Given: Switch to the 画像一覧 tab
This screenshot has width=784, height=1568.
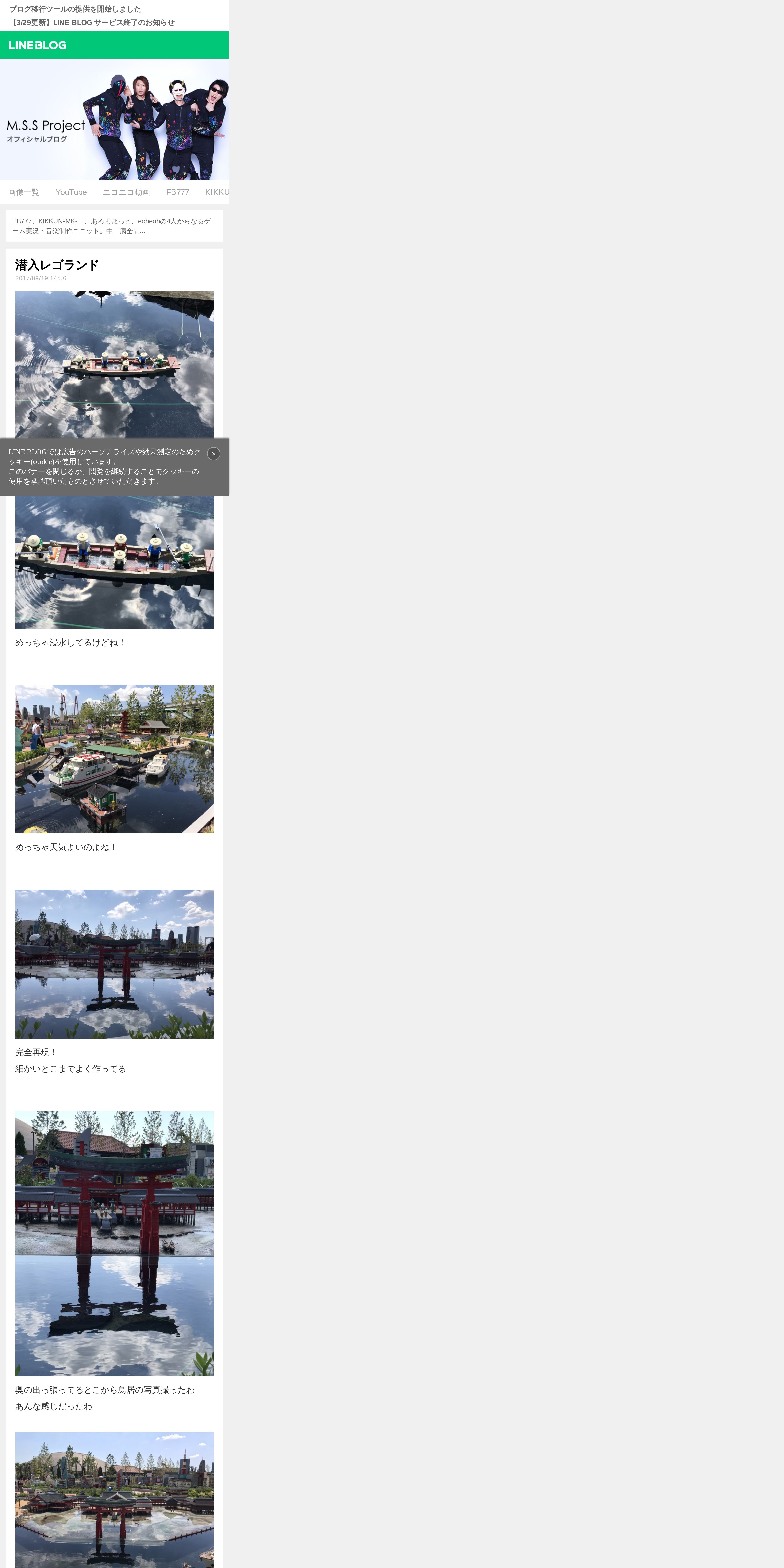Looking at the screenshot, I should pos(24,192).
